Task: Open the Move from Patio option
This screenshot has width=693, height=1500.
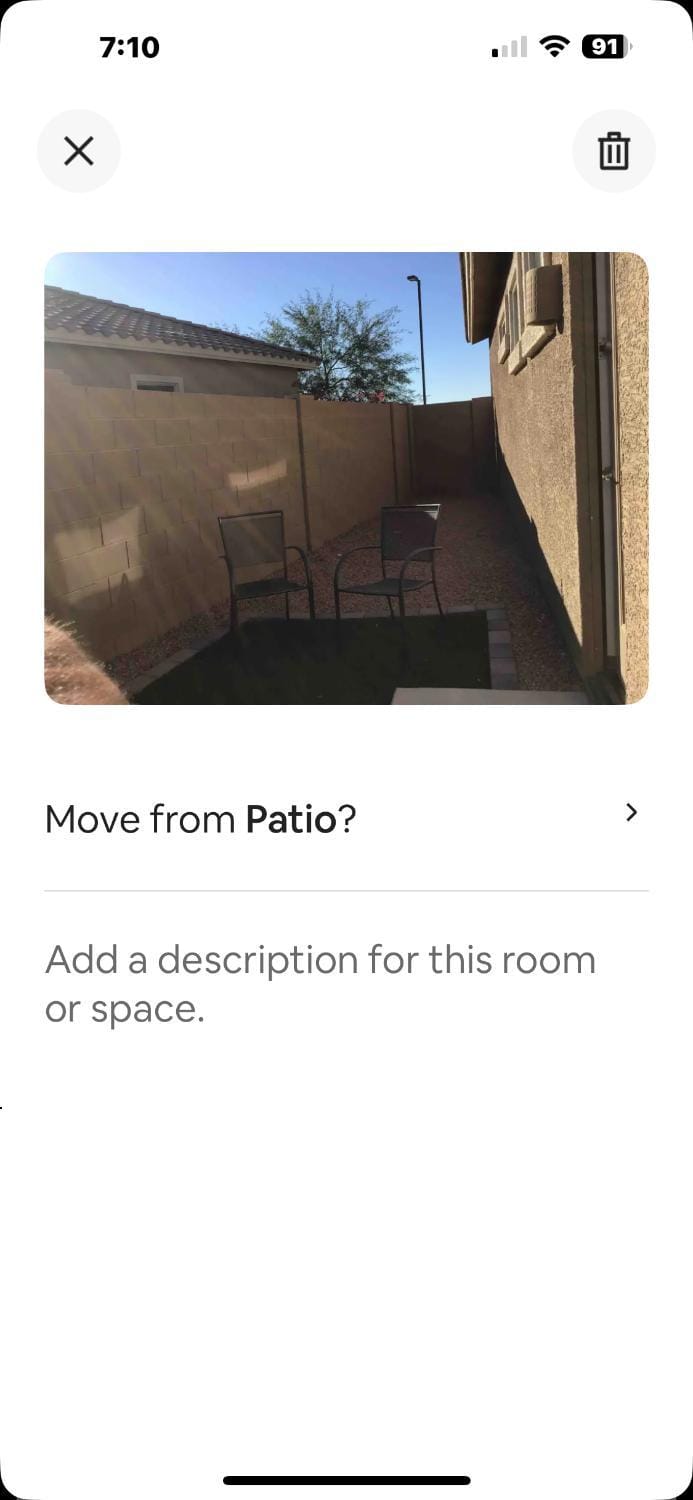Action: point(346,819)
